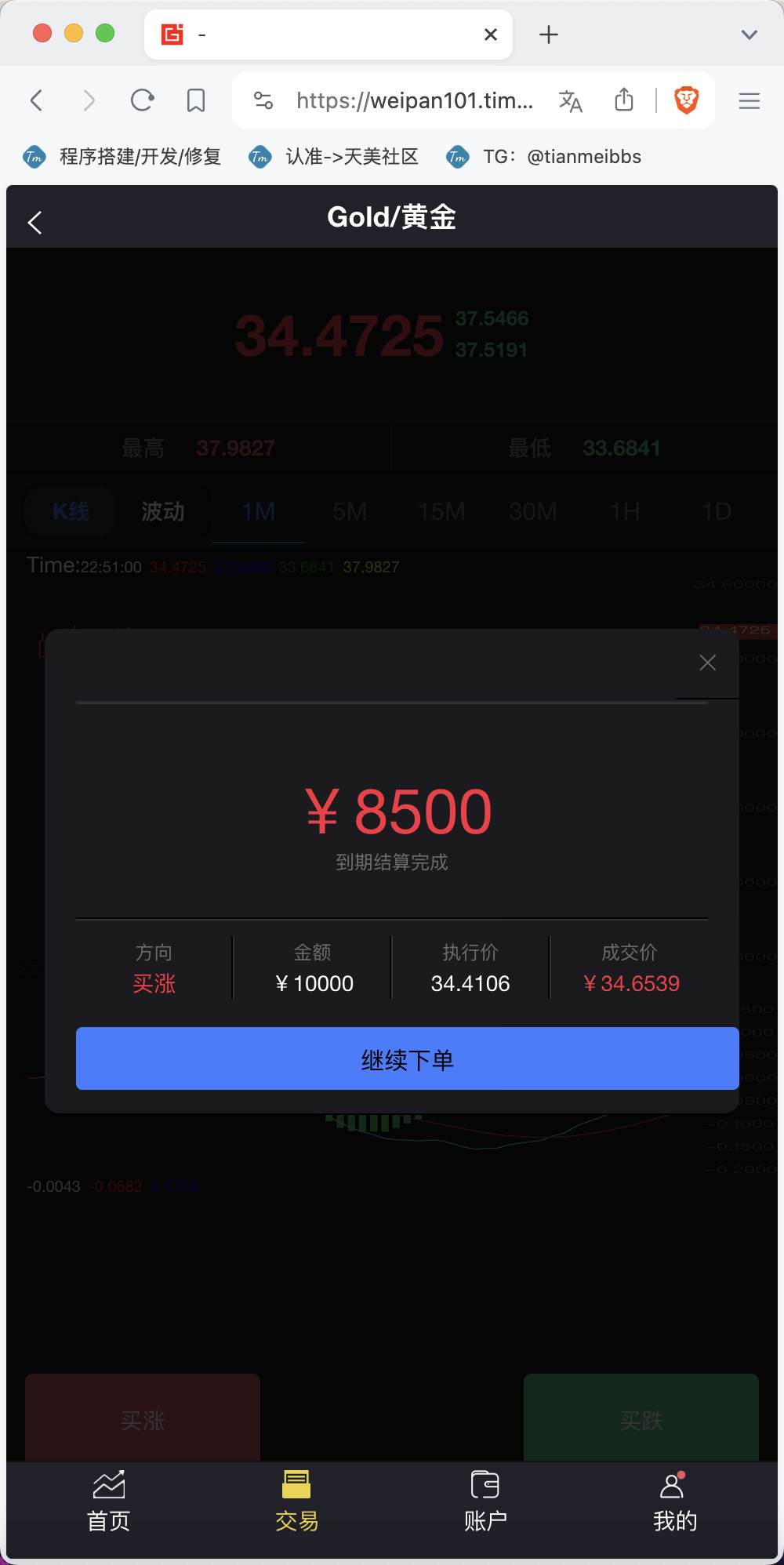784x1565 pixels.
Task: Open the TG: @tianmeibbs bookmark
Action: (x=543, y=157)
